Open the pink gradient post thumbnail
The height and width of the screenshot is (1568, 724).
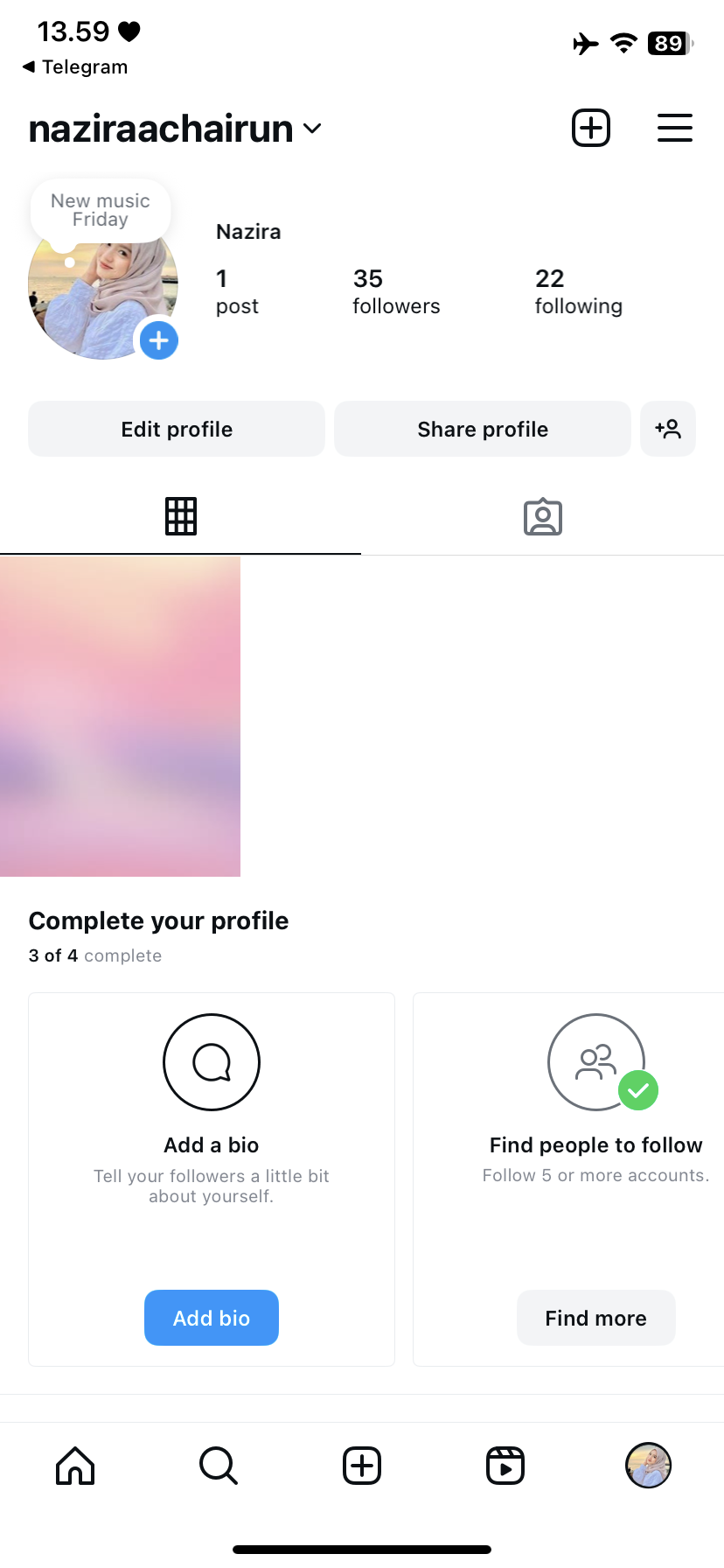[x=121, y=716]
